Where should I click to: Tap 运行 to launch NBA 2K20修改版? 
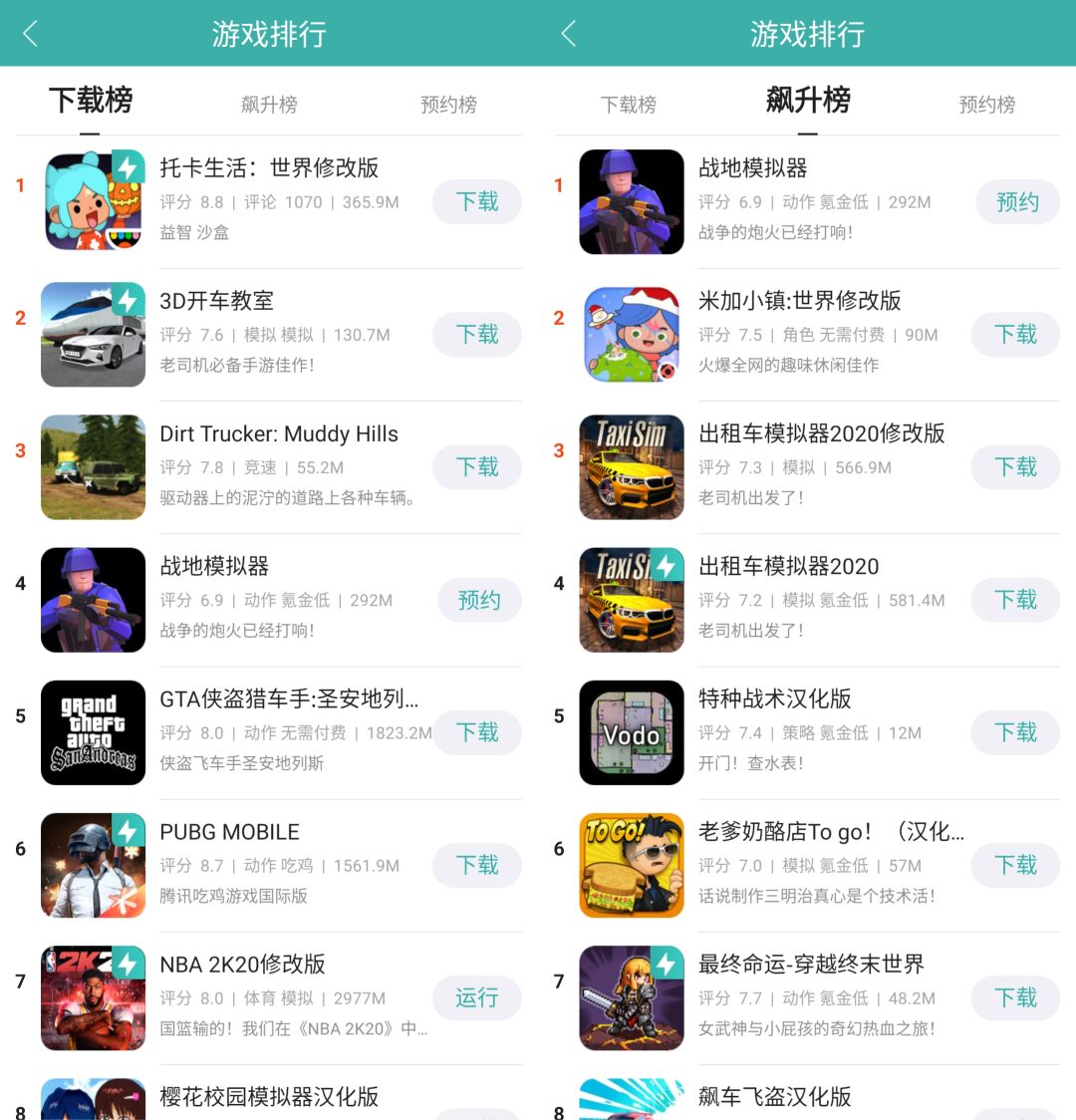476,997
